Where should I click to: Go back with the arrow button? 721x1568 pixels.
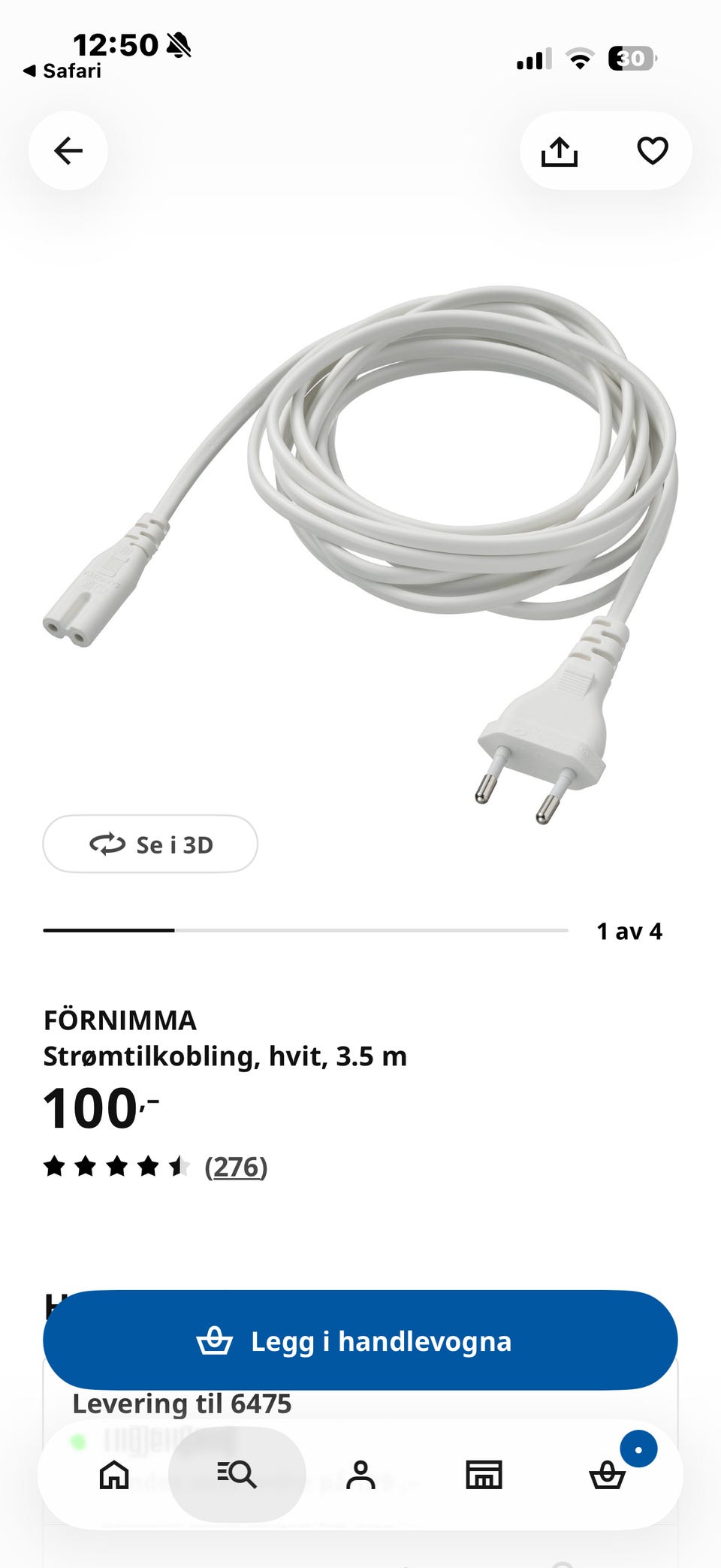(x=68, y=151)
